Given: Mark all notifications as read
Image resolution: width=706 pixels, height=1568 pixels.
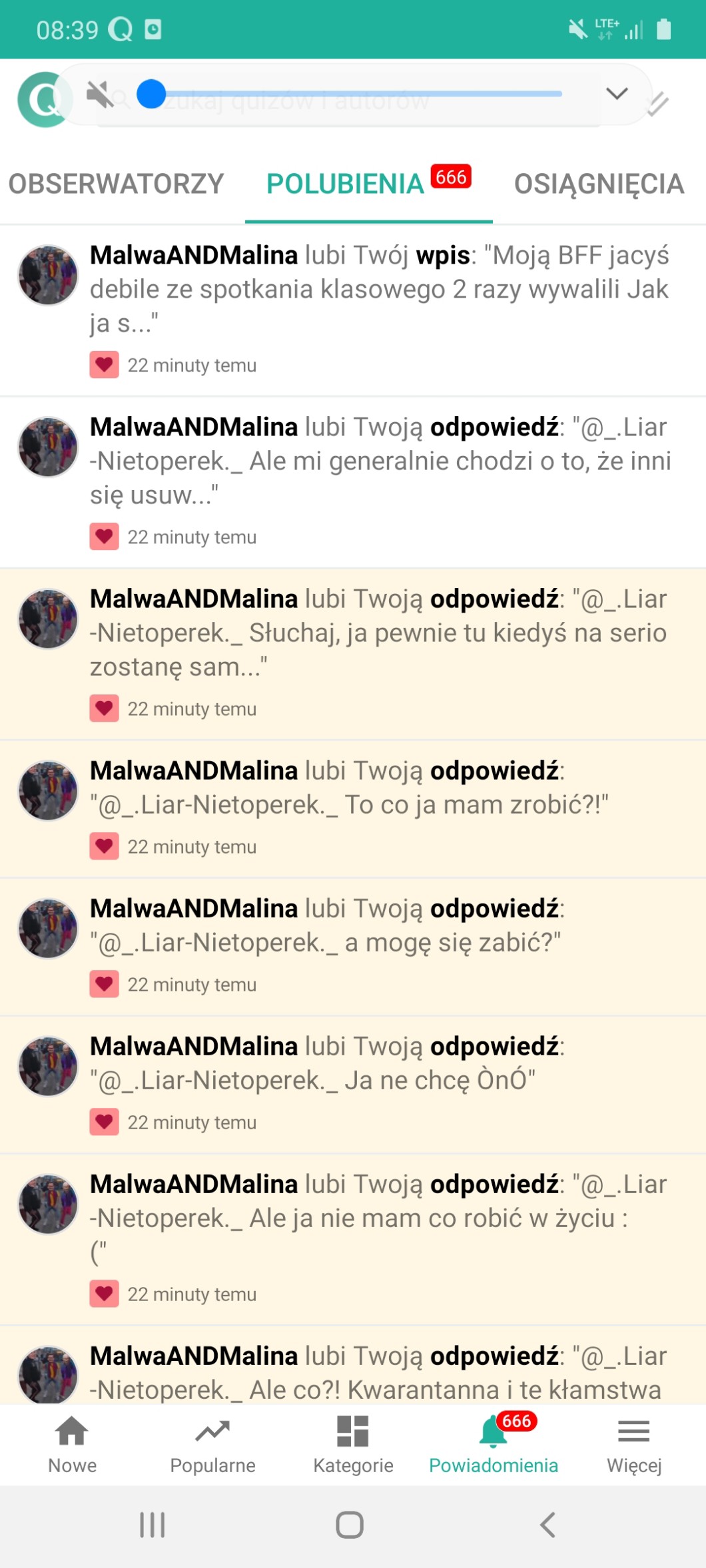Looking at the screenshot, I should 658,103.
